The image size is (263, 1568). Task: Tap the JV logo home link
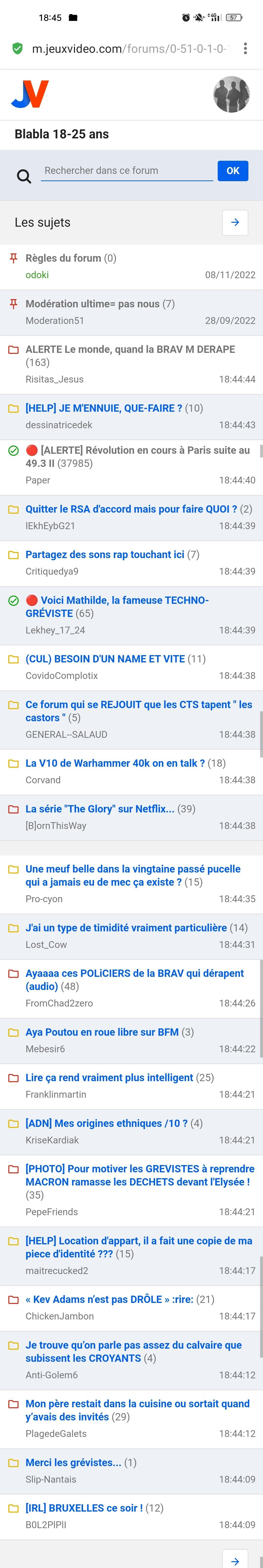pyautogui.click(x=30, y=94)
